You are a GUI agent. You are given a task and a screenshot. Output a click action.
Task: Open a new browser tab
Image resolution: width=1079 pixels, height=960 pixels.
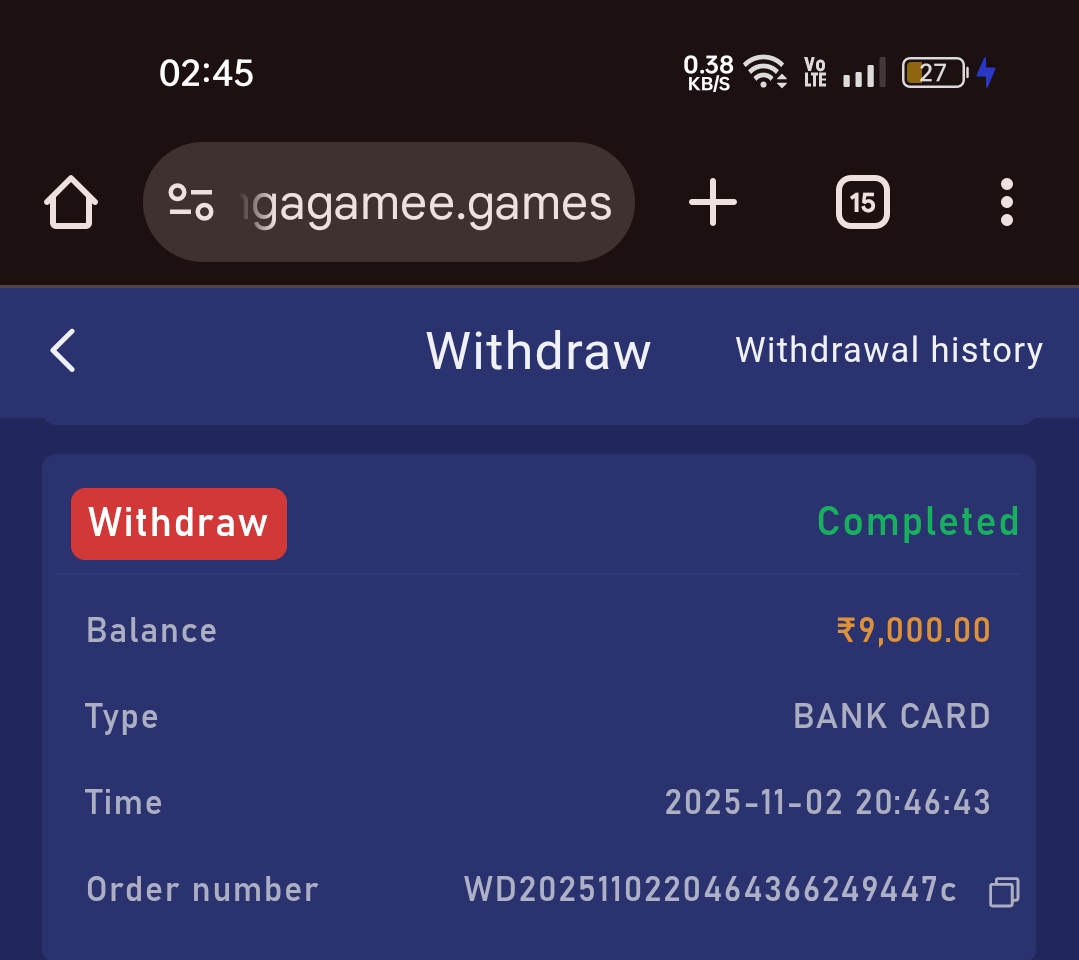pyautogui.click(x=713, y=204)
